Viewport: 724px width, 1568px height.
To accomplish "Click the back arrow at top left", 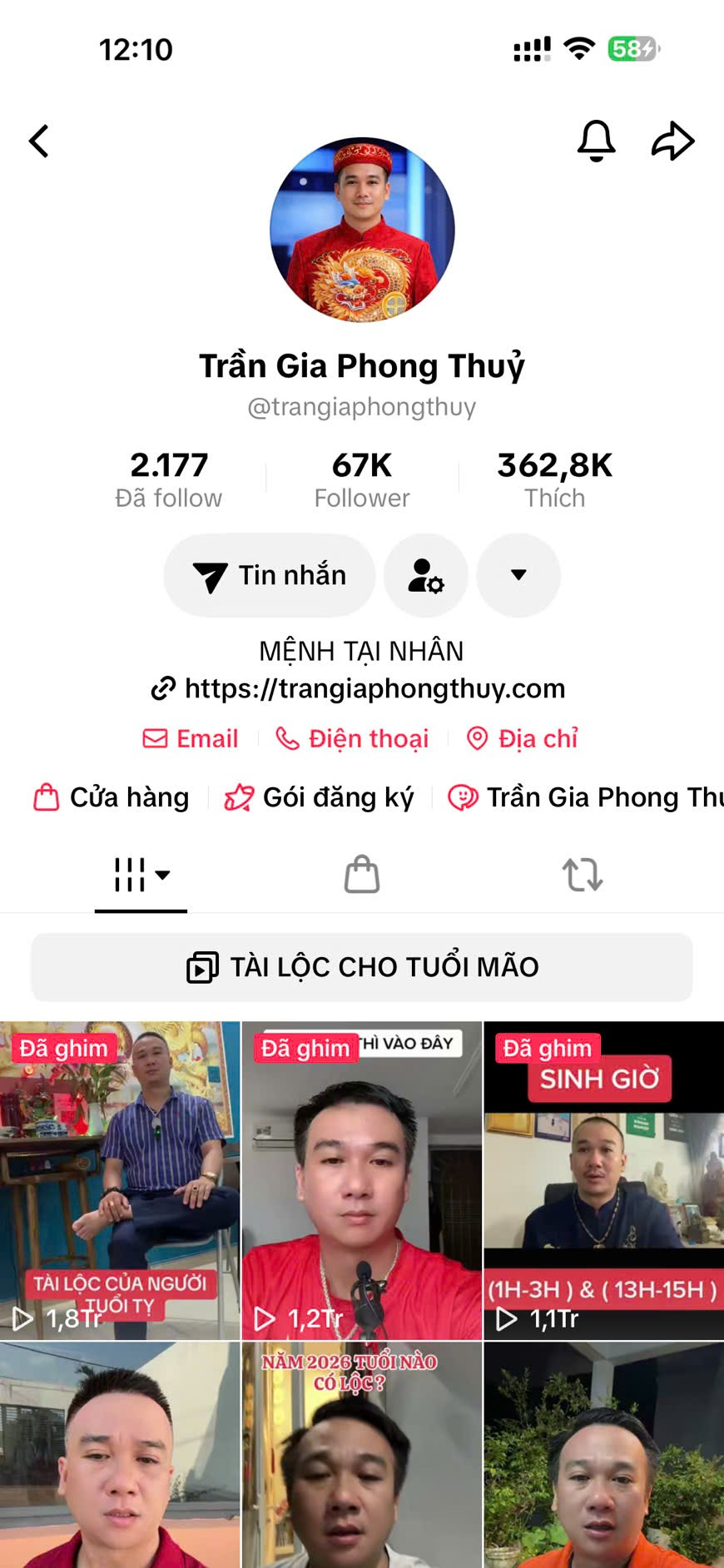I will tap(40, 141).
